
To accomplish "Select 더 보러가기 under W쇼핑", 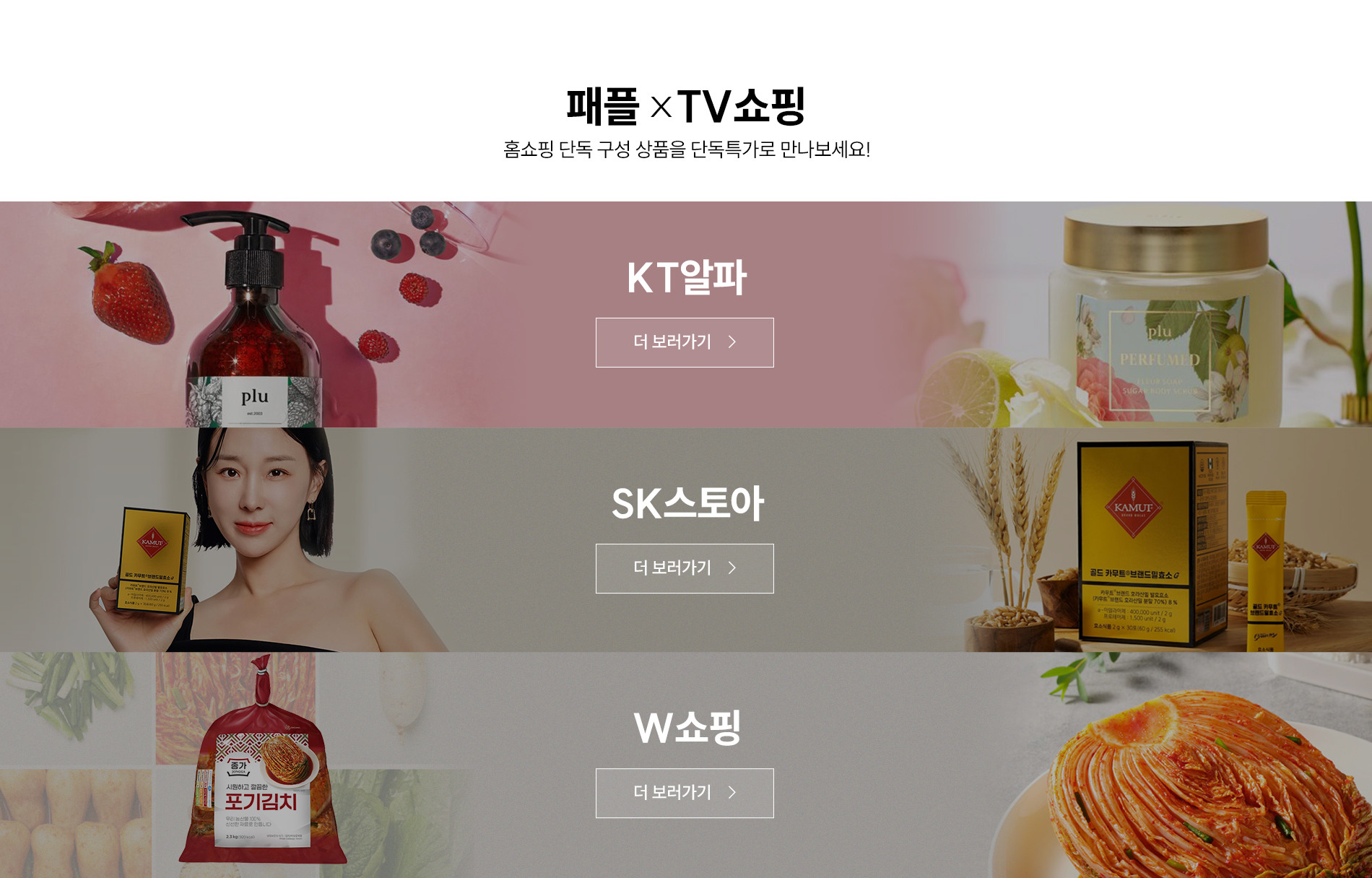I will point(684,793).
